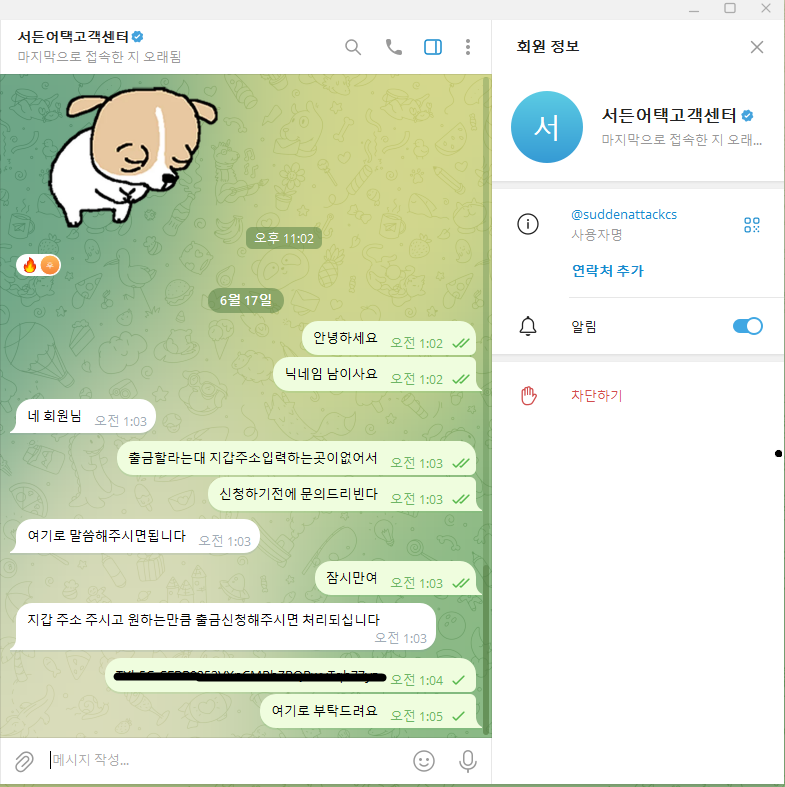785x787 pixels.
Task: Show the QR code for this user
Action: point(751,224)
